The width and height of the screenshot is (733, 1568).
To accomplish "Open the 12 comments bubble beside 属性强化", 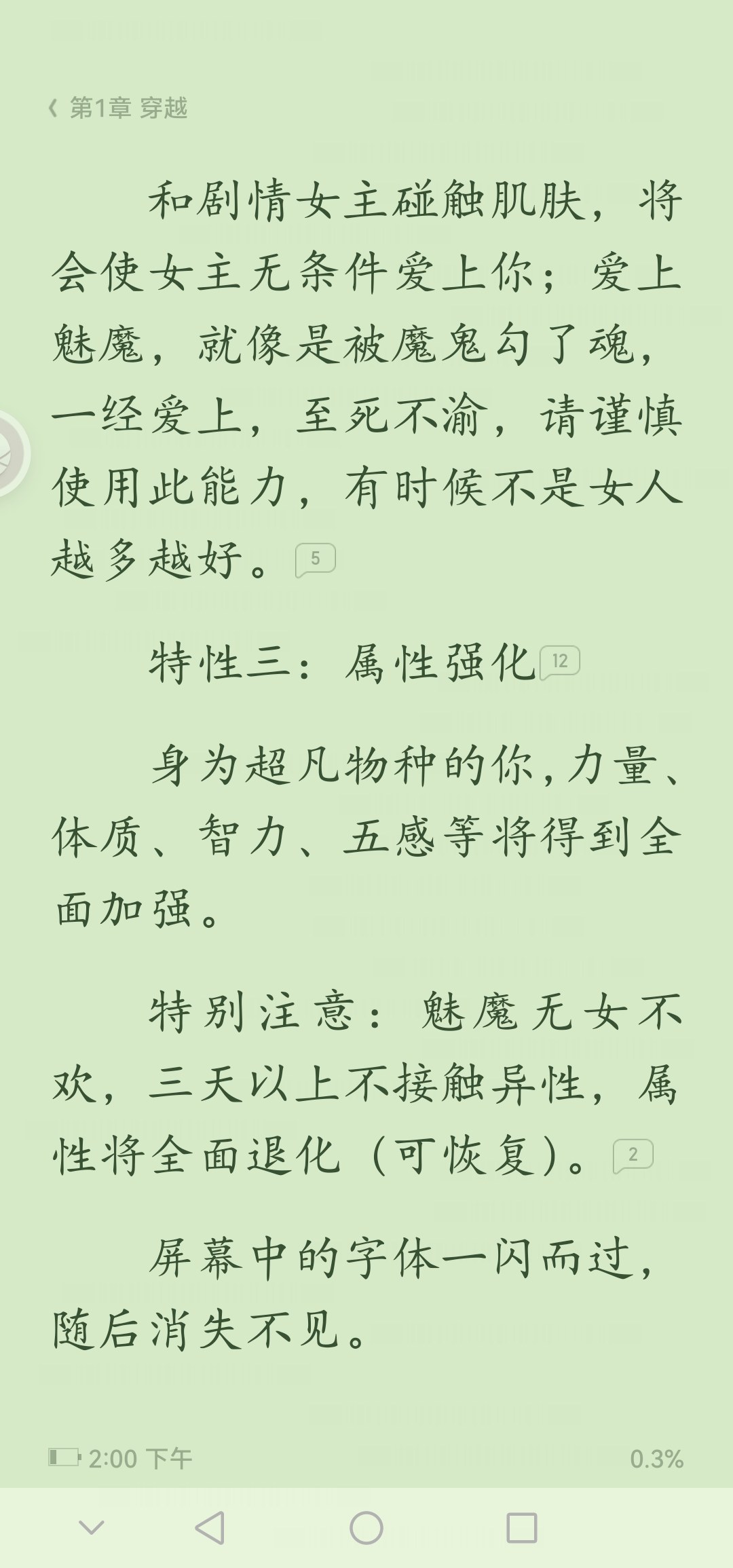I will coord(560,662).
